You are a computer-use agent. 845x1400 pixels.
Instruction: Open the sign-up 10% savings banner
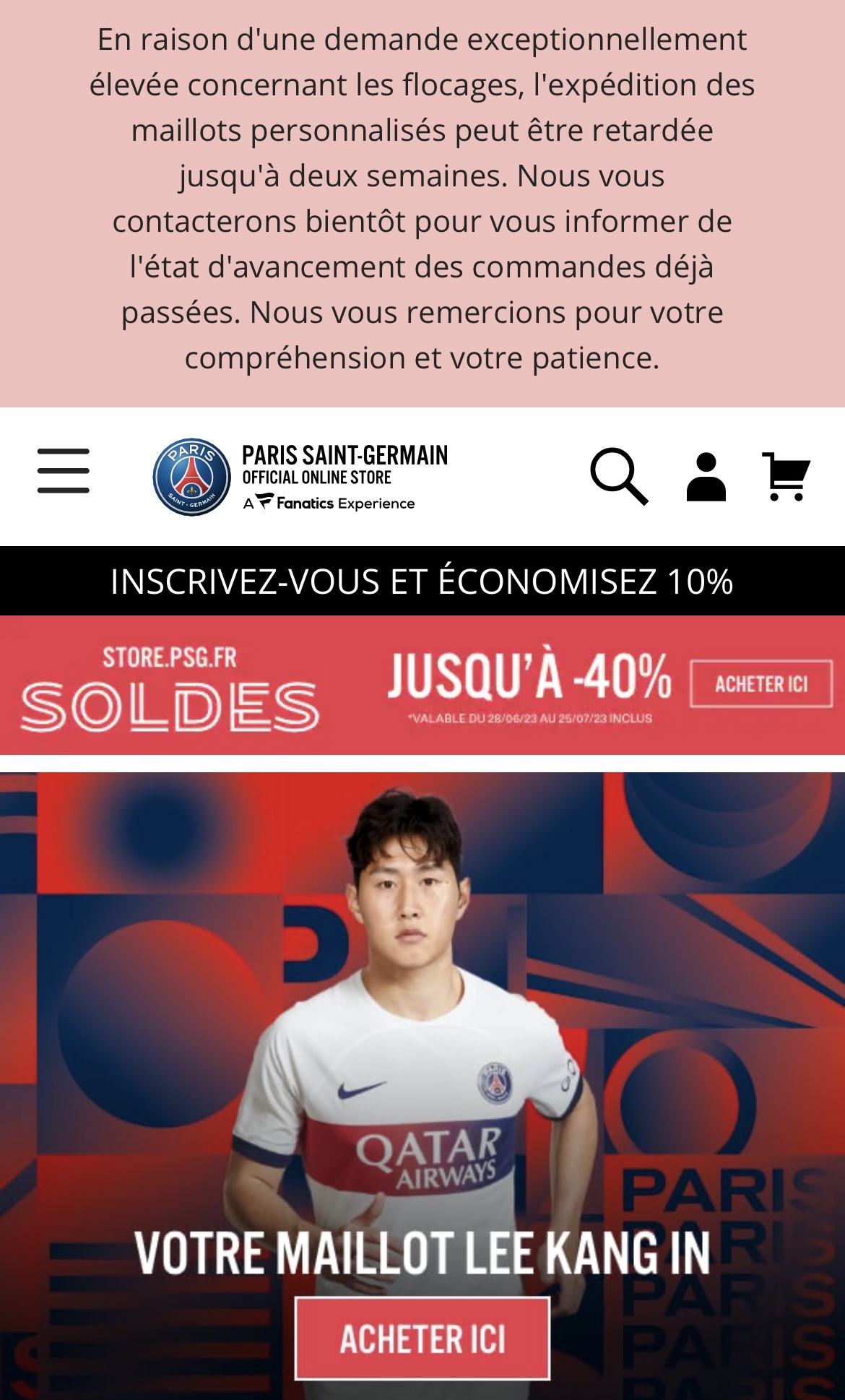coord(422,582)
